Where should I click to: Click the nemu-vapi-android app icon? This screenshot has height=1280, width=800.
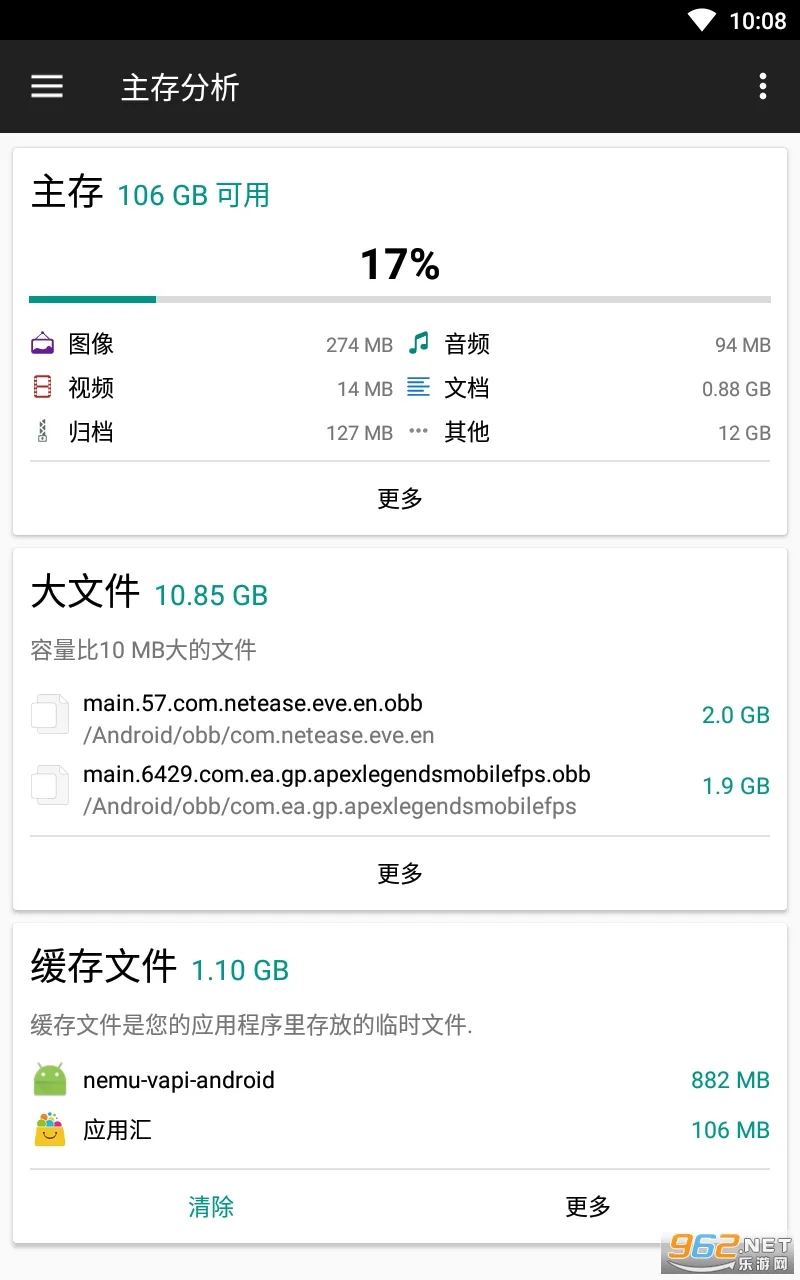tap(49, 1080)
